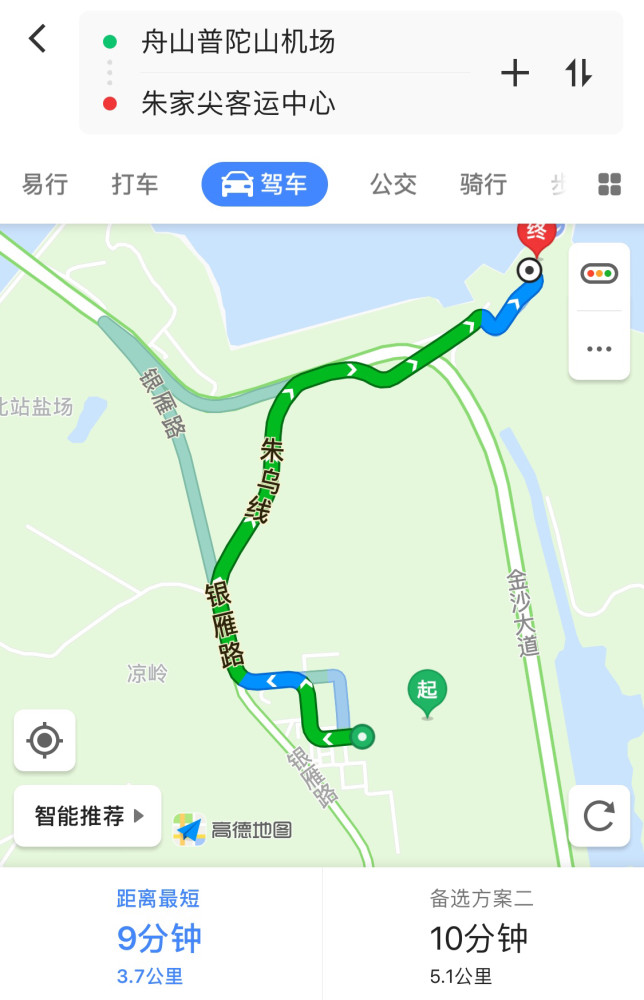644x1000 pixels.
Task: Choose 备选方案二 10分钟 route
Action: (482, 936)
